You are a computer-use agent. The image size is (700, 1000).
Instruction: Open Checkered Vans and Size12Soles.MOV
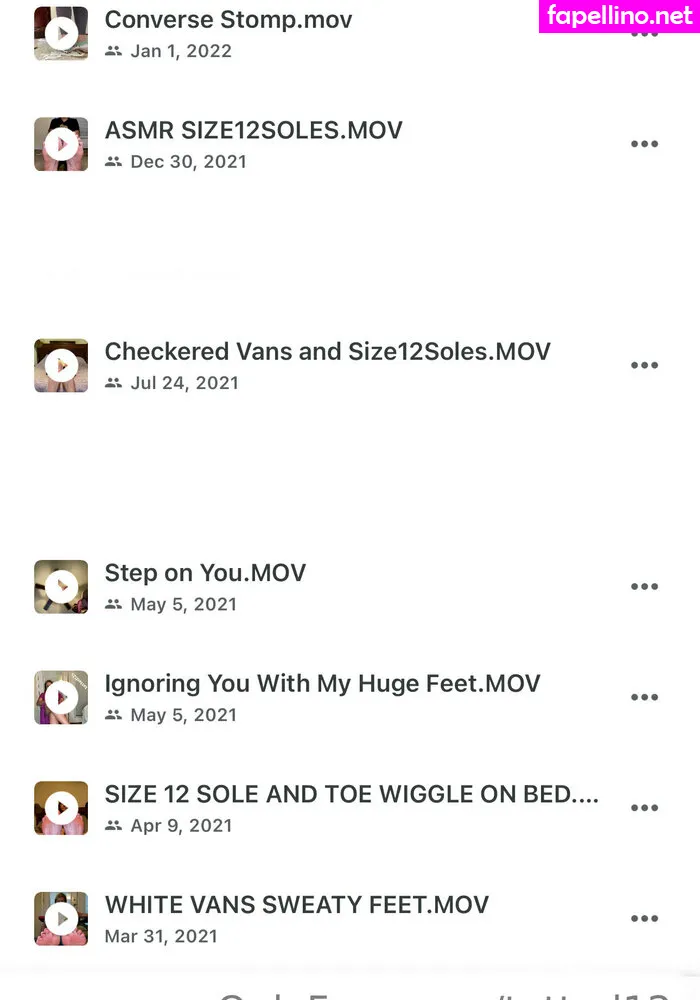[327, 352]
